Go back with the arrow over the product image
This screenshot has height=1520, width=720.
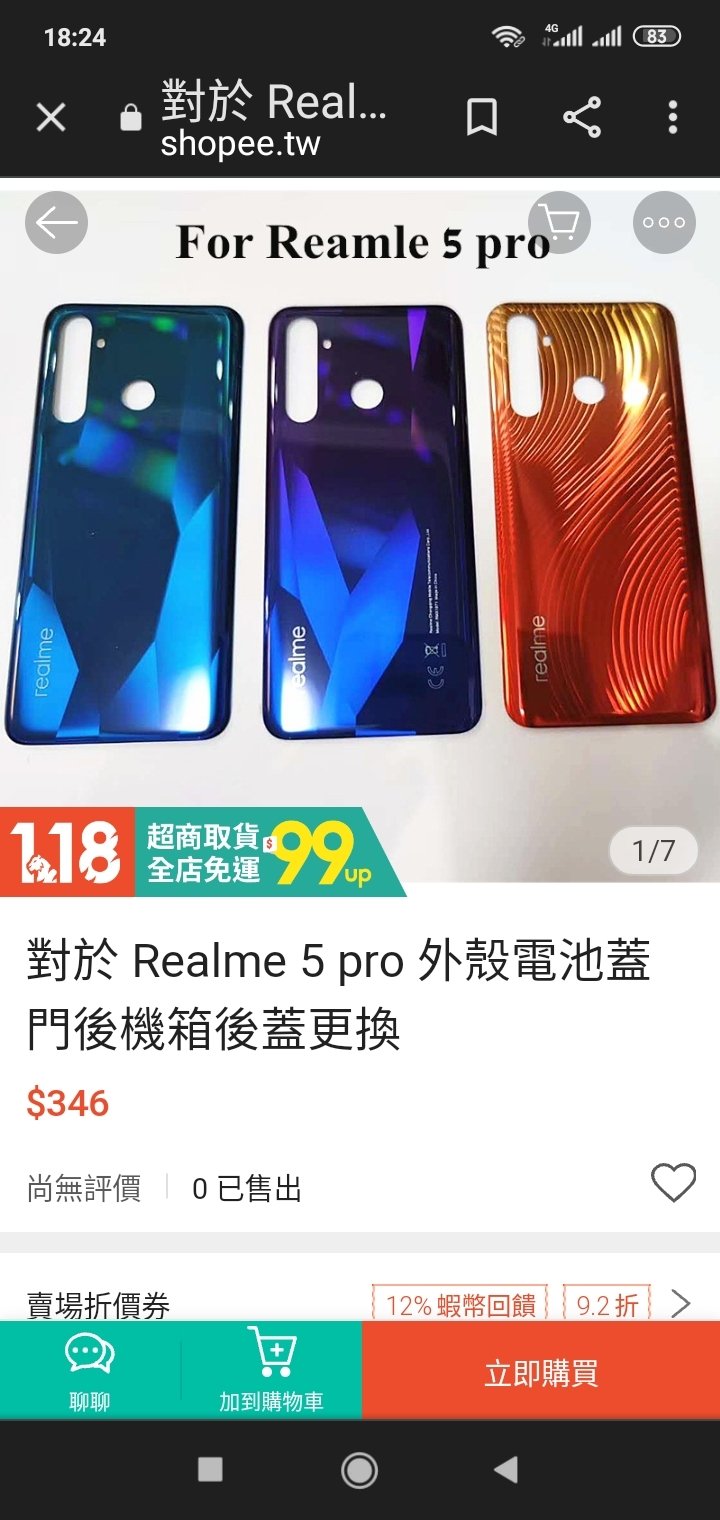tap(56, 222)
